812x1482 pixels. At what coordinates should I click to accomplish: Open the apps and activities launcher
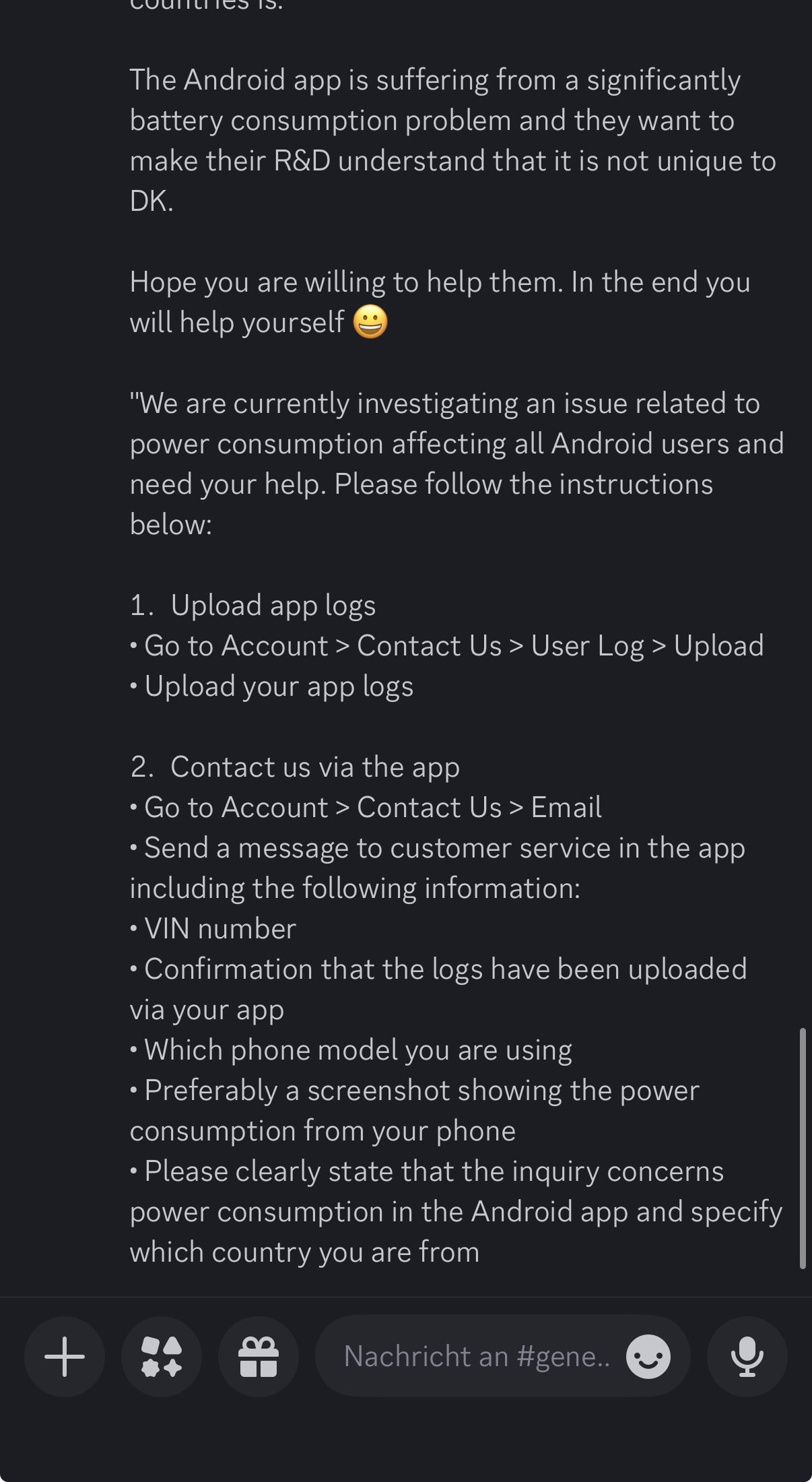[x=162, y=1356]
